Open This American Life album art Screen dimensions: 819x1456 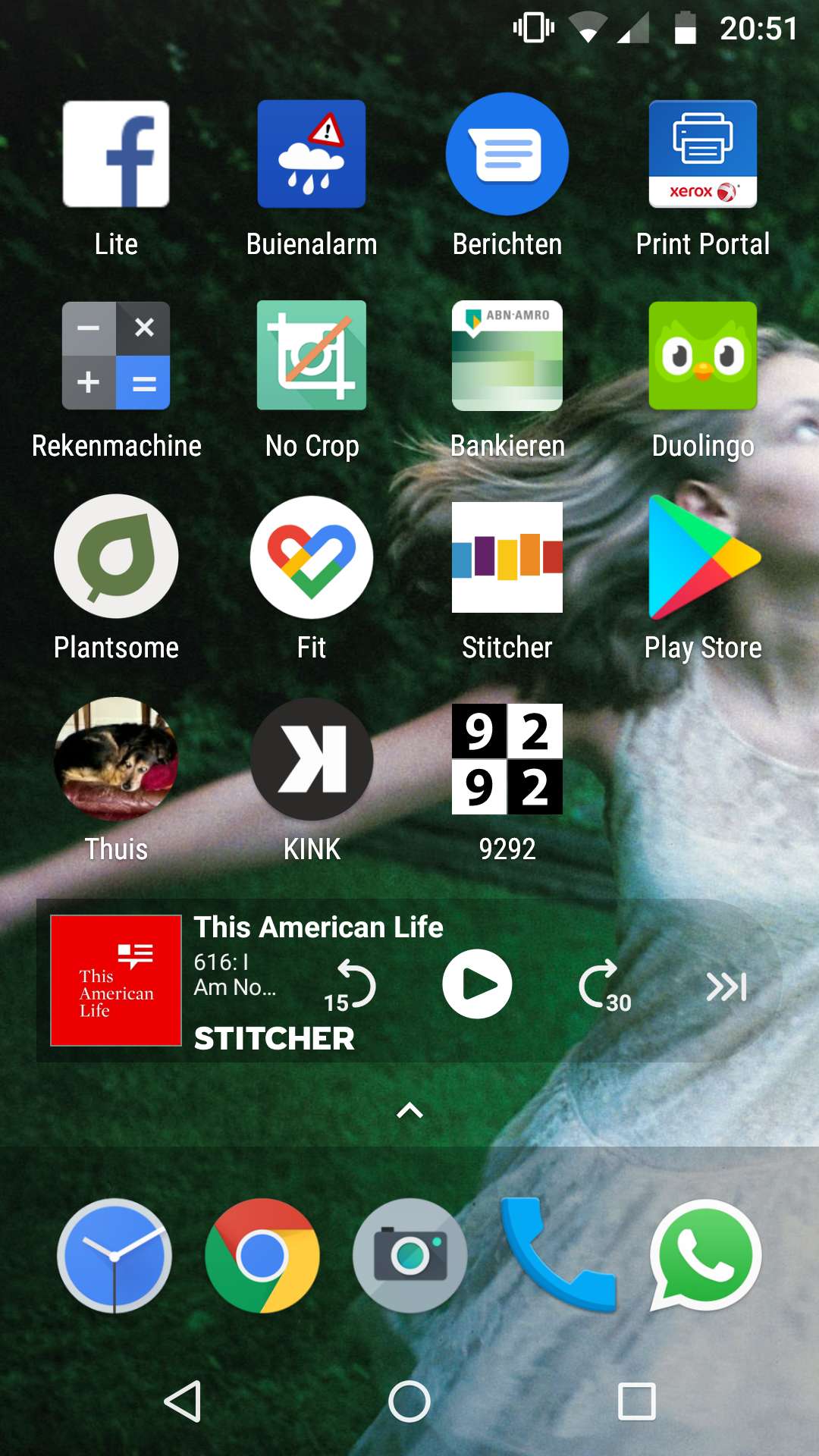[116, 981]
